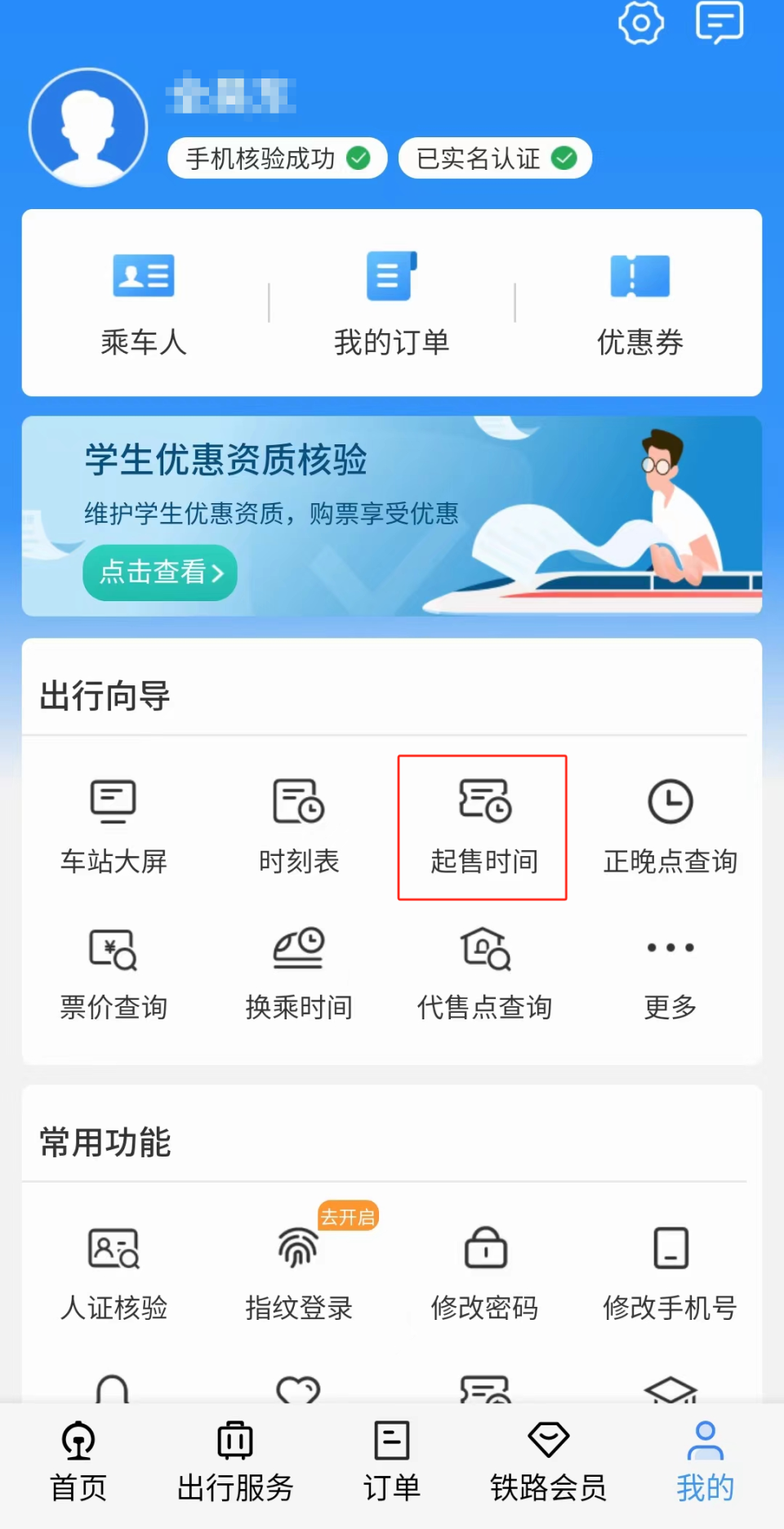Screen dimensions: 784x1529
Task: Open 修改密码 to change password
Action: pos(483,1273)
